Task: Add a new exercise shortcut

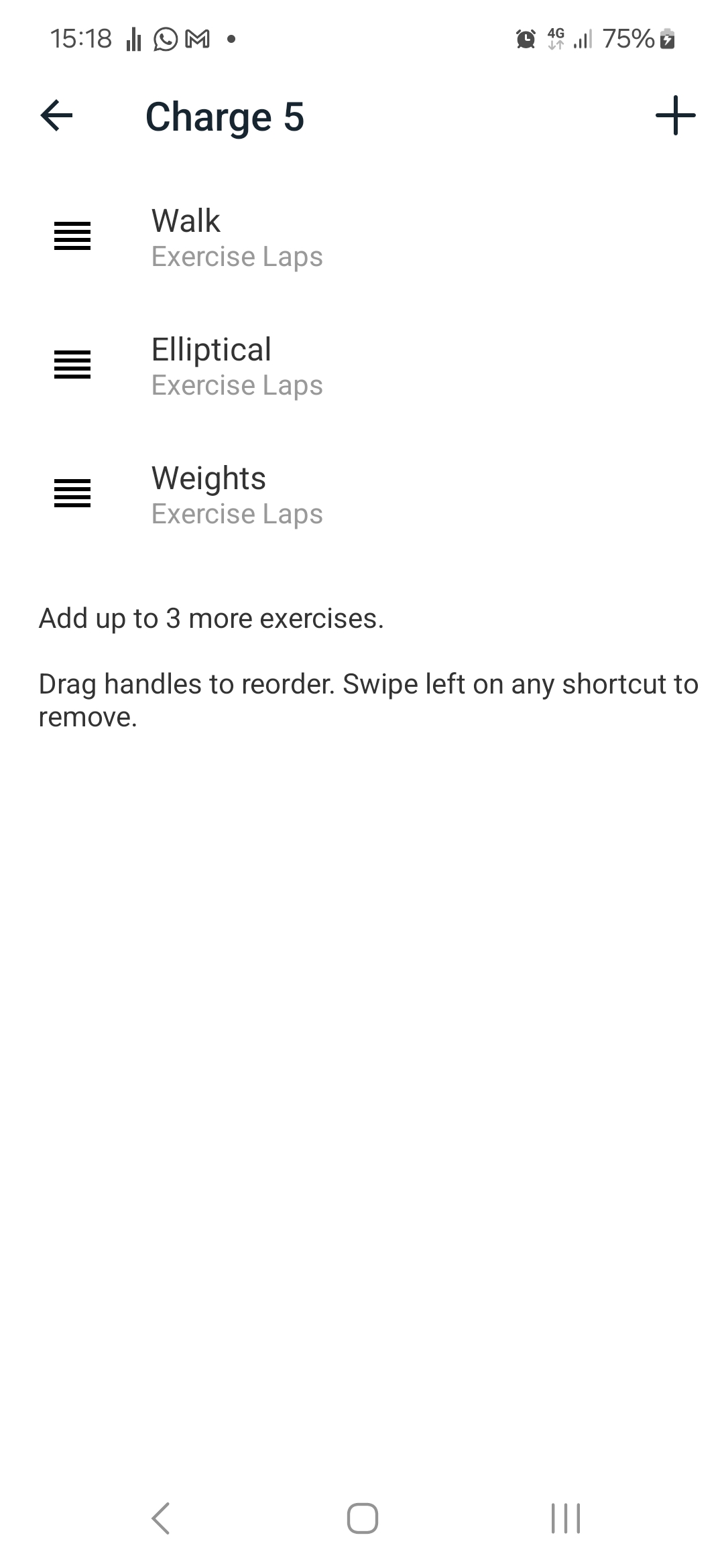Action: pos(675,115)
